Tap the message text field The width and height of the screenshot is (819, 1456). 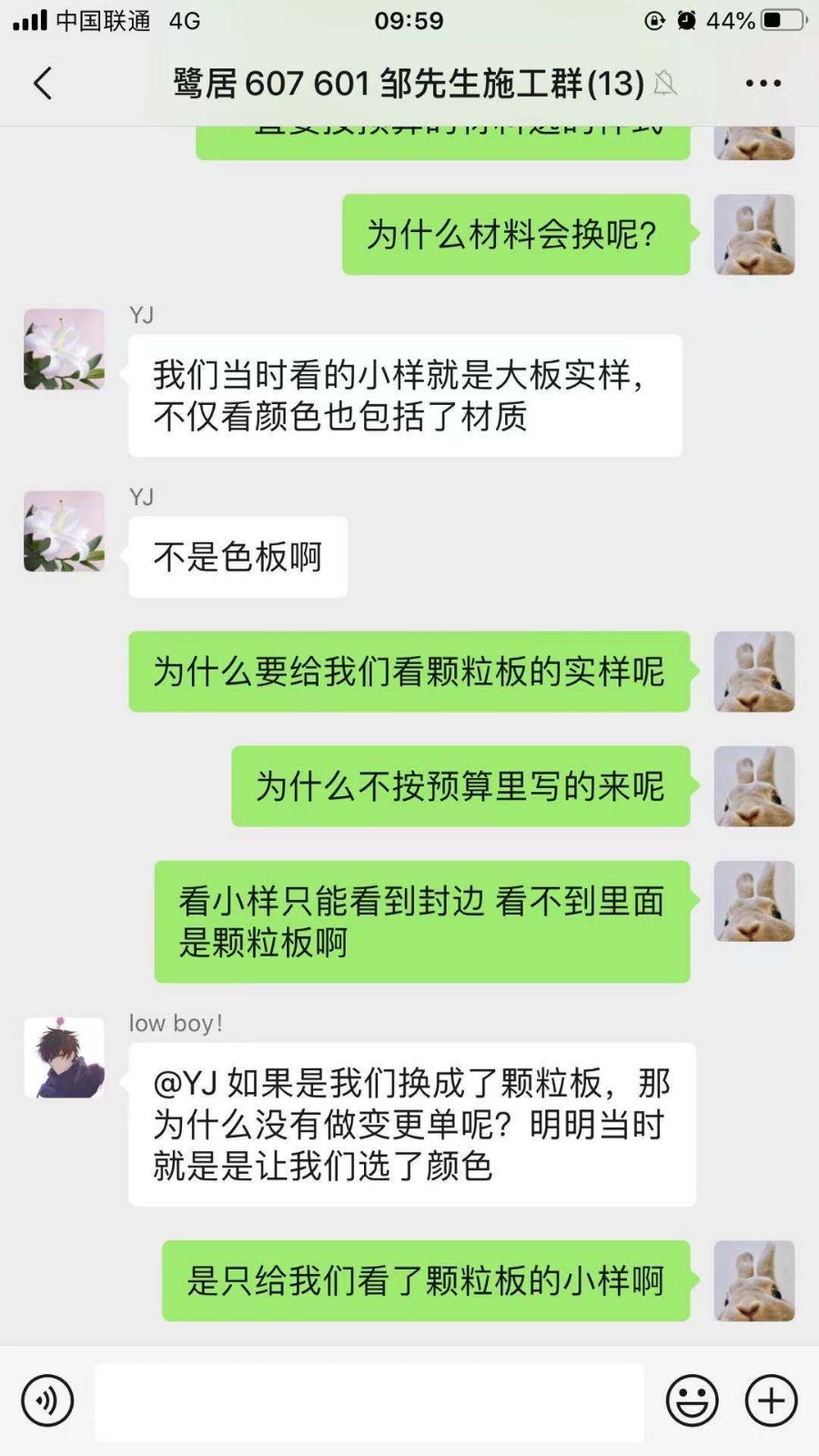pos(369,1400)
